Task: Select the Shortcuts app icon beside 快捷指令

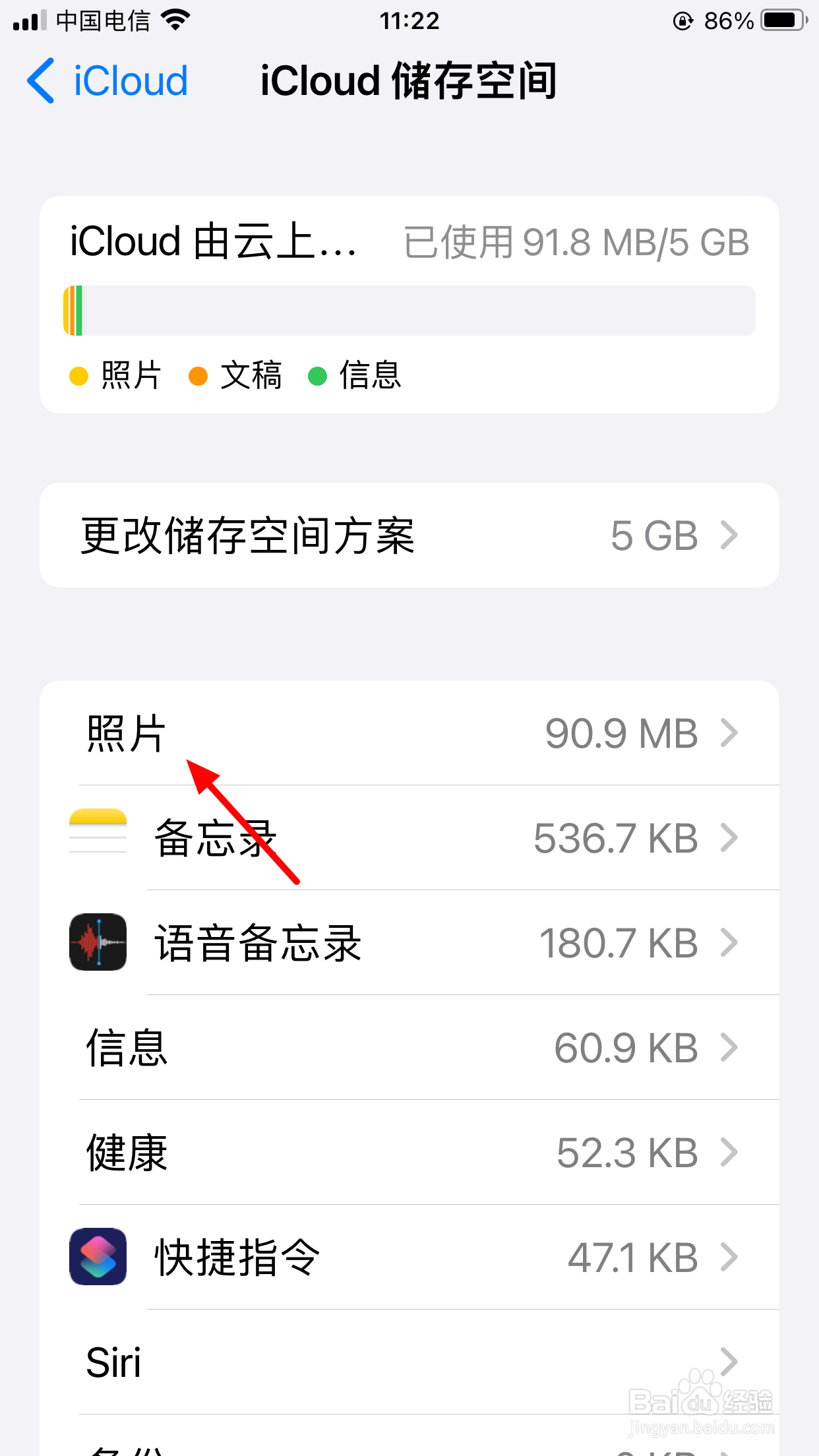Action: (98, 1256)
